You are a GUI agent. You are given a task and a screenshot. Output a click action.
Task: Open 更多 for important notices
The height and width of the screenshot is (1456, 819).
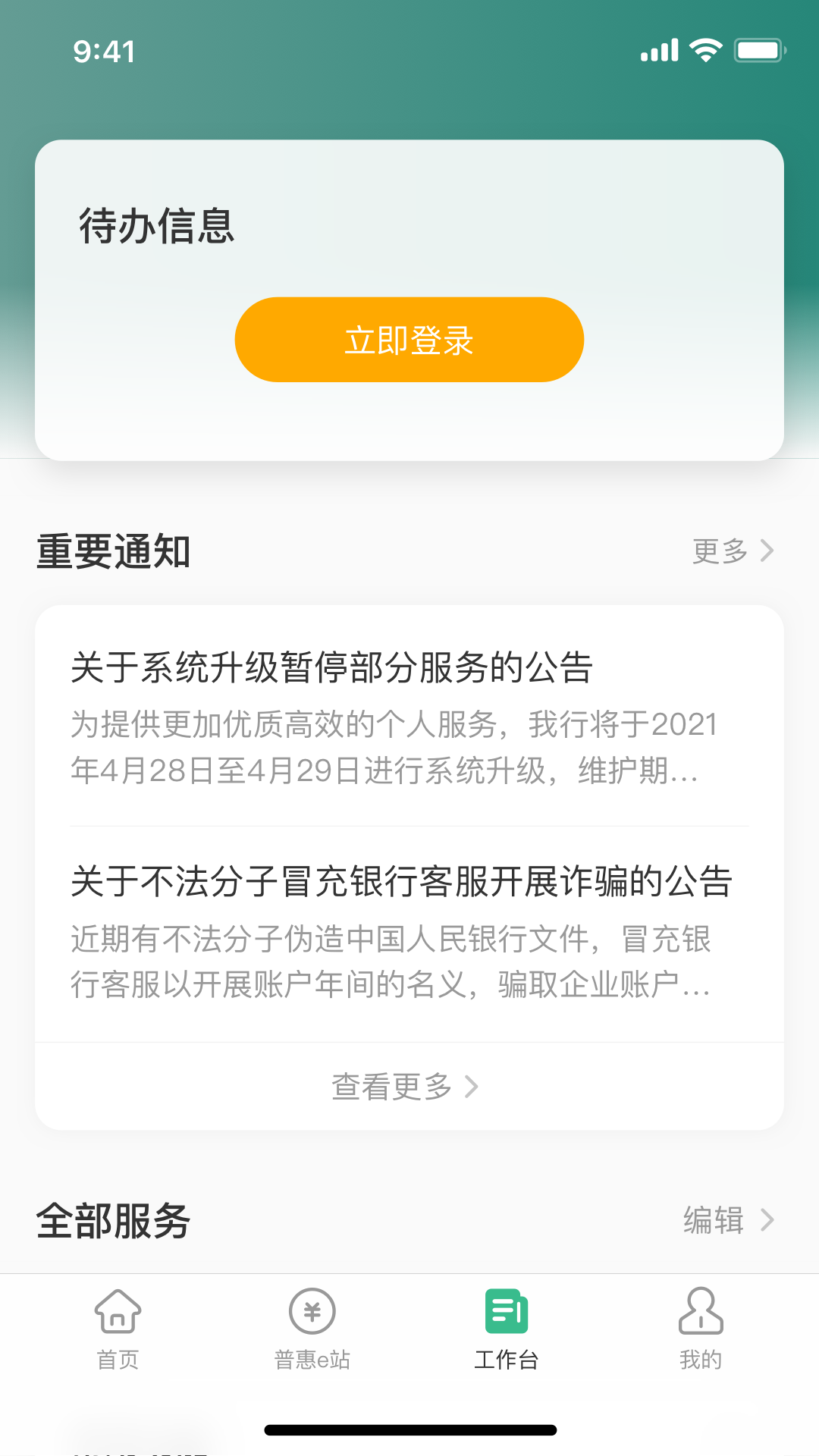(x=733, y=551)
